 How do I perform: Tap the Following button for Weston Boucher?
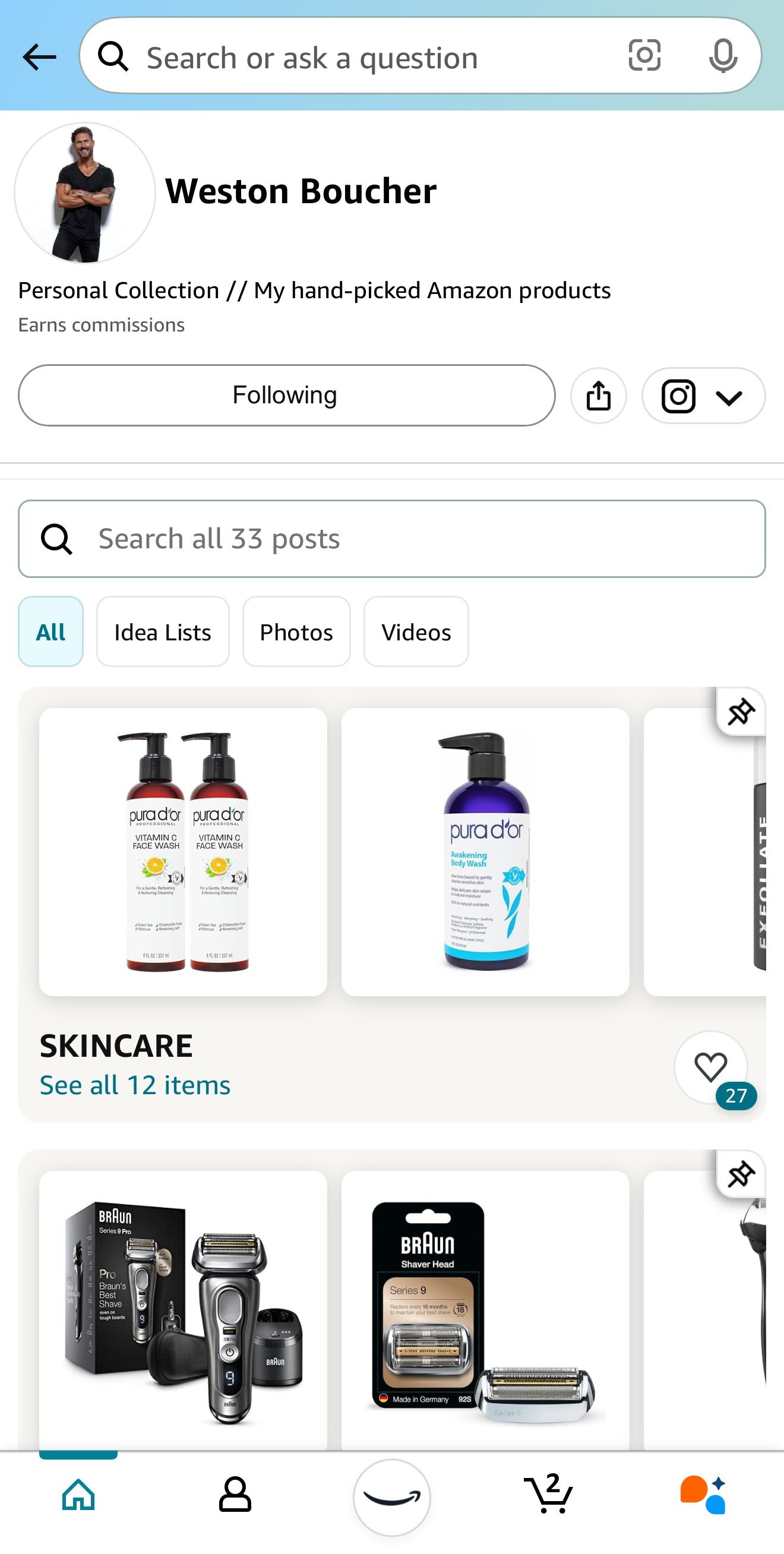point(286,395)
